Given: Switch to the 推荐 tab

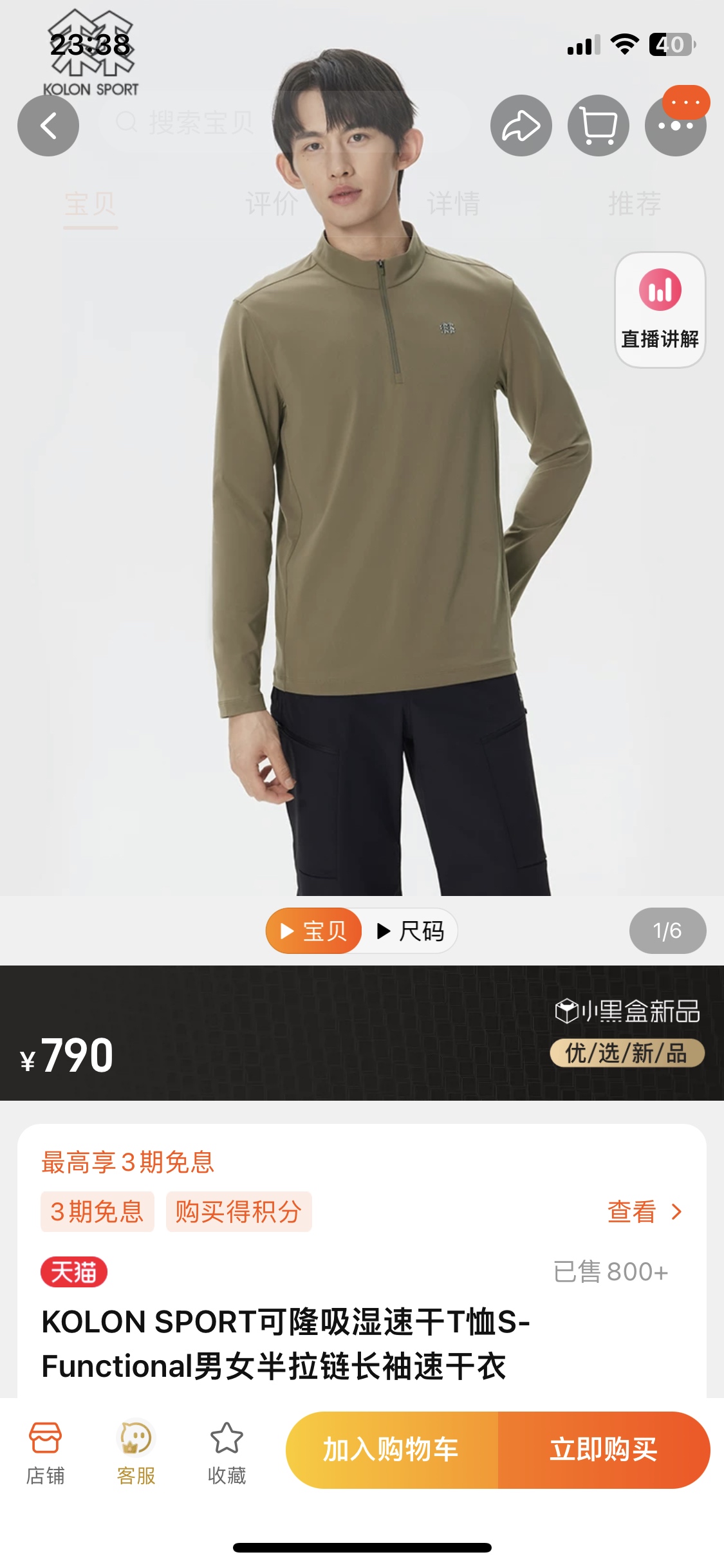Looking at the screenshot, I should coord(635,204).
